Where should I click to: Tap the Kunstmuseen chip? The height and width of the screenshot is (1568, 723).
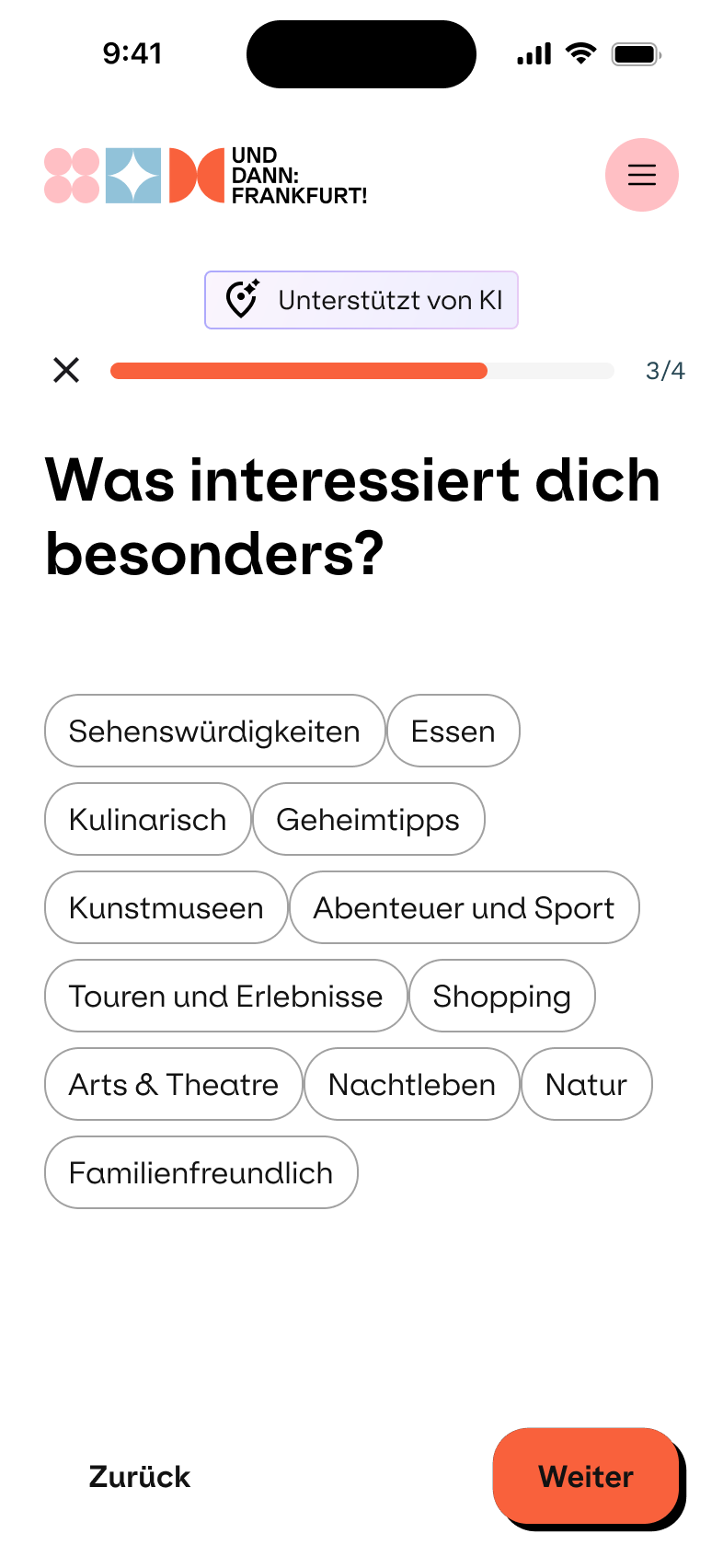(166, 907)
